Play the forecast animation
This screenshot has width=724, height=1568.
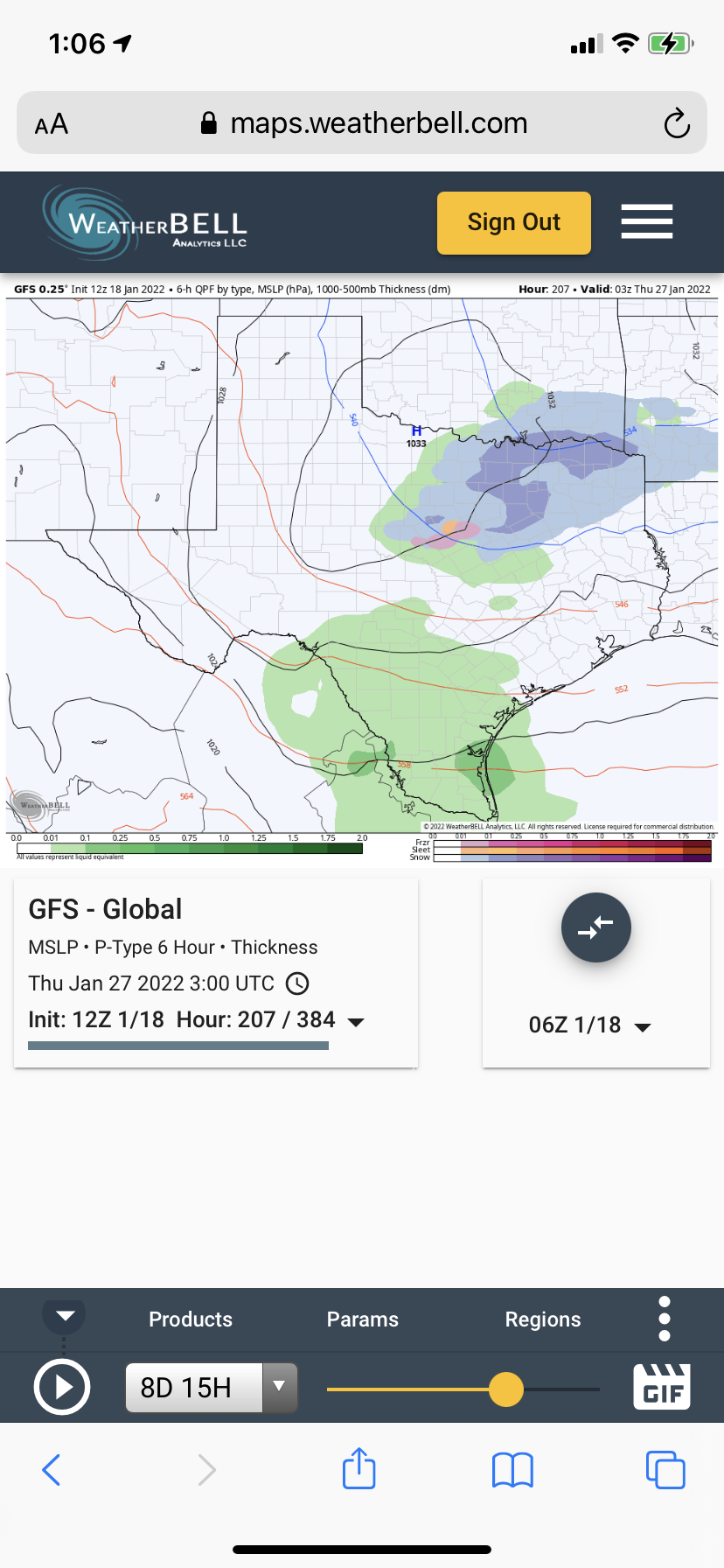click(62, 1387)
